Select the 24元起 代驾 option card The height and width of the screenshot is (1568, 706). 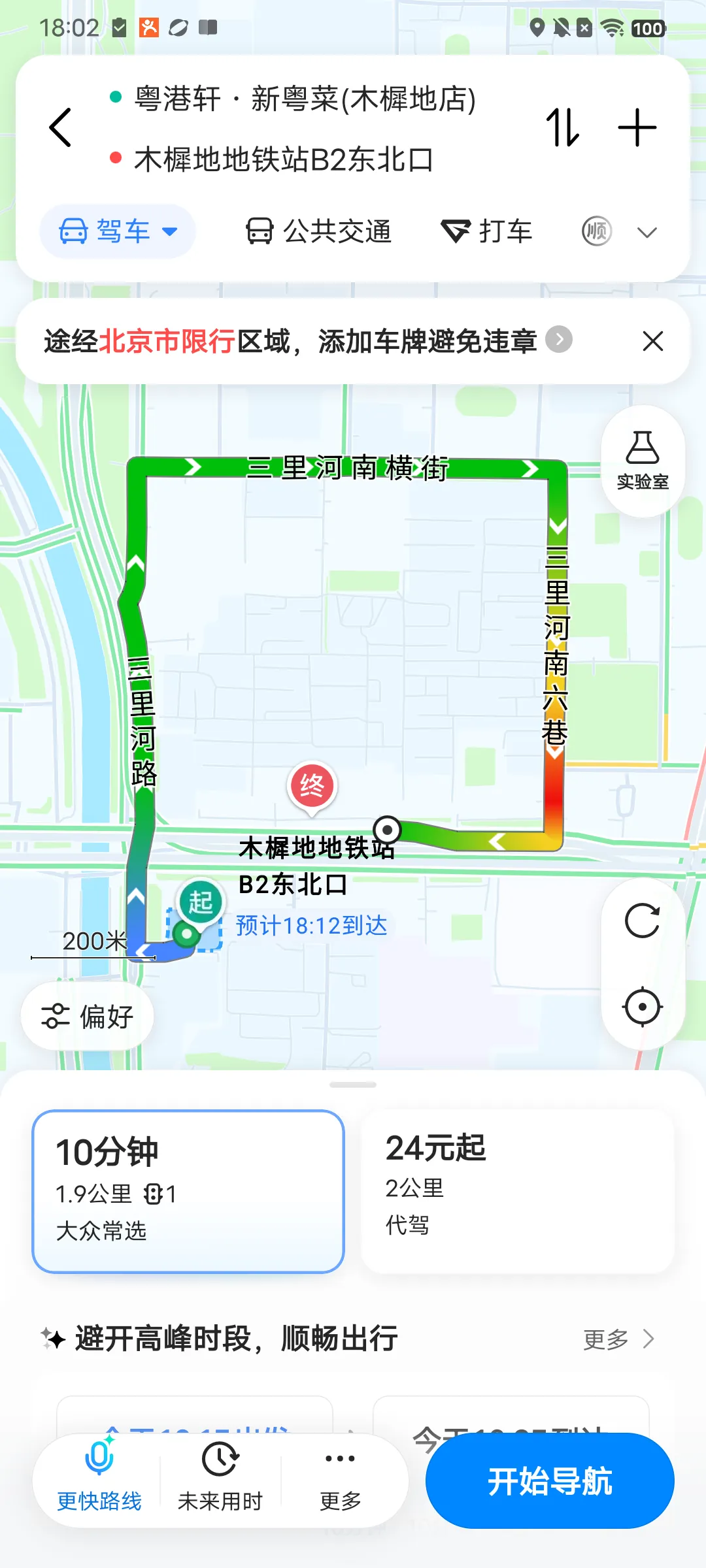click(x=518, y=1192)
